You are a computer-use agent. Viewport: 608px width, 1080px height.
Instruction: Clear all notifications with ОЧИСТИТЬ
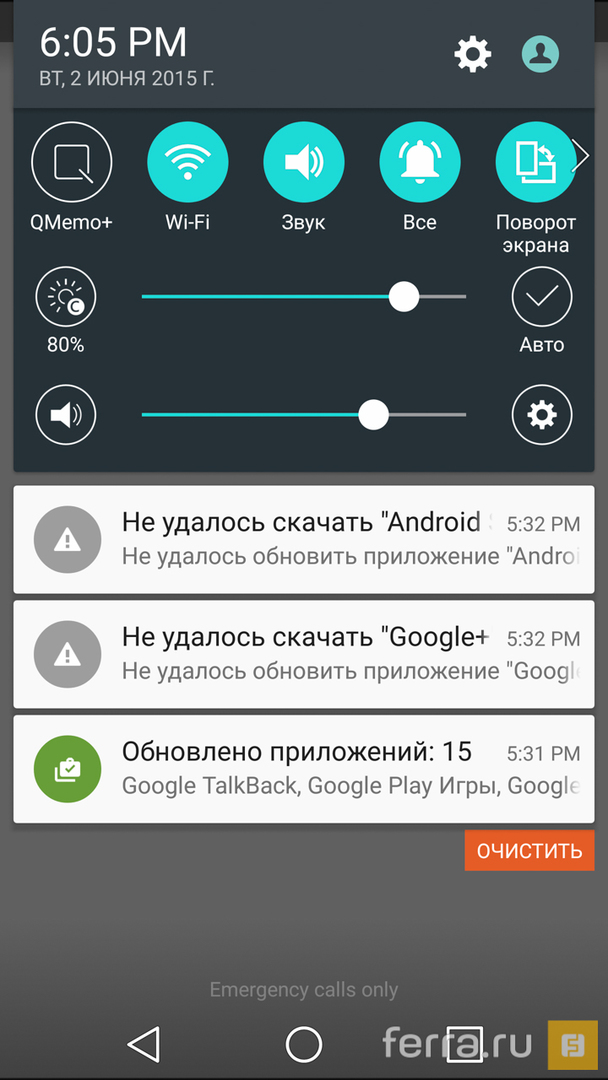(x=529, y=851)
